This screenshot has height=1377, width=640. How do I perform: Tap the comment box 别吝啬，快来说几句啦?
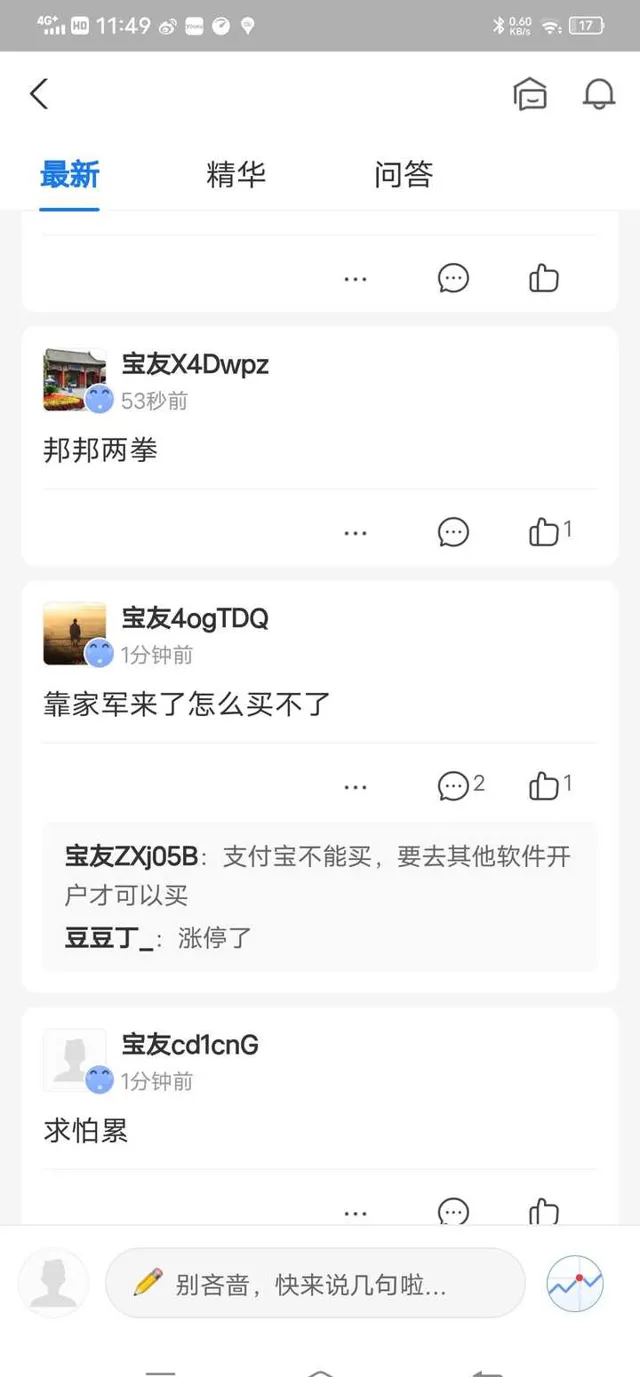point(314,1283)
